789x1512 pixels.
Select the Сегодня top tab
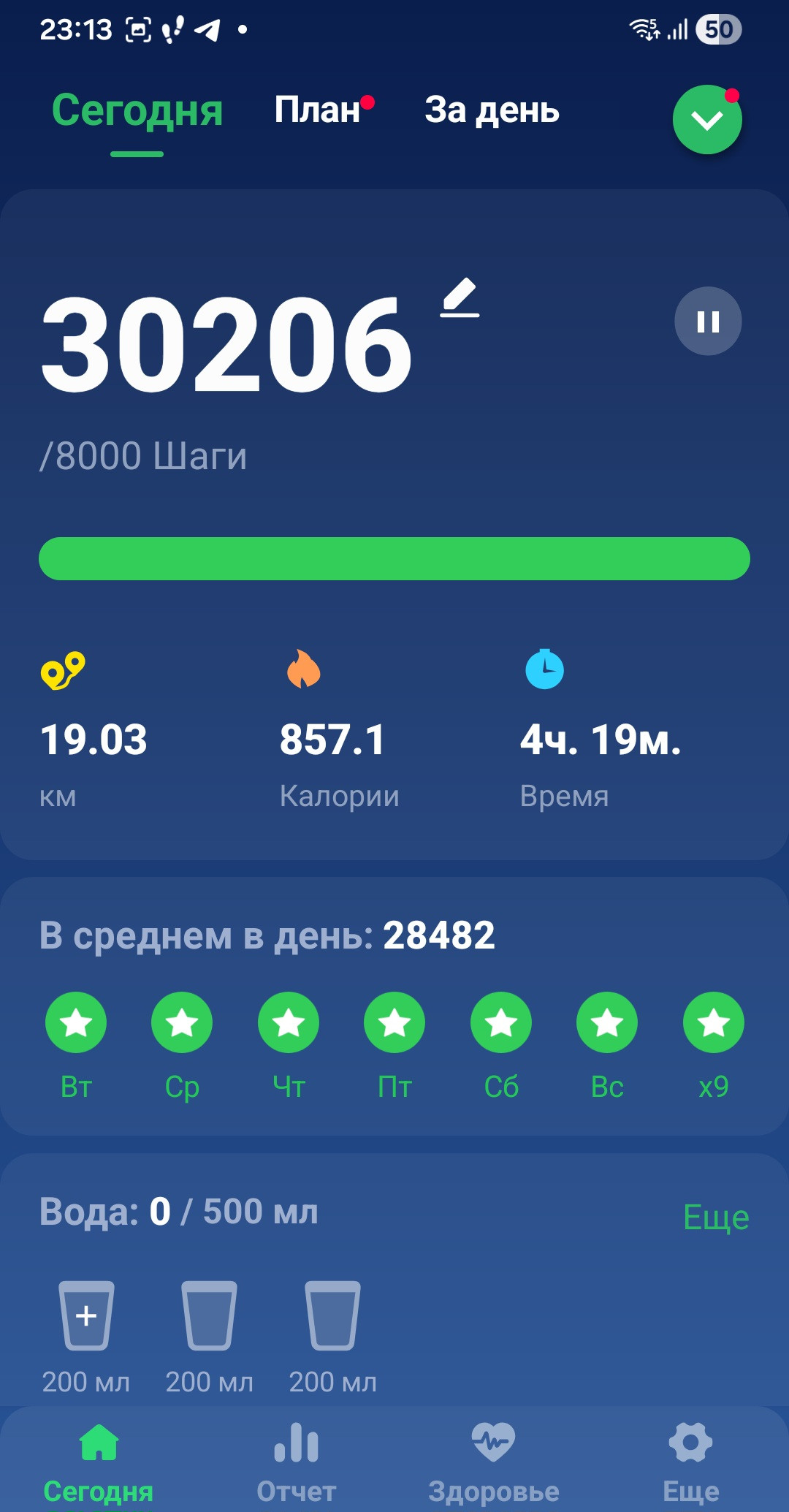click(x=137, y=110)
